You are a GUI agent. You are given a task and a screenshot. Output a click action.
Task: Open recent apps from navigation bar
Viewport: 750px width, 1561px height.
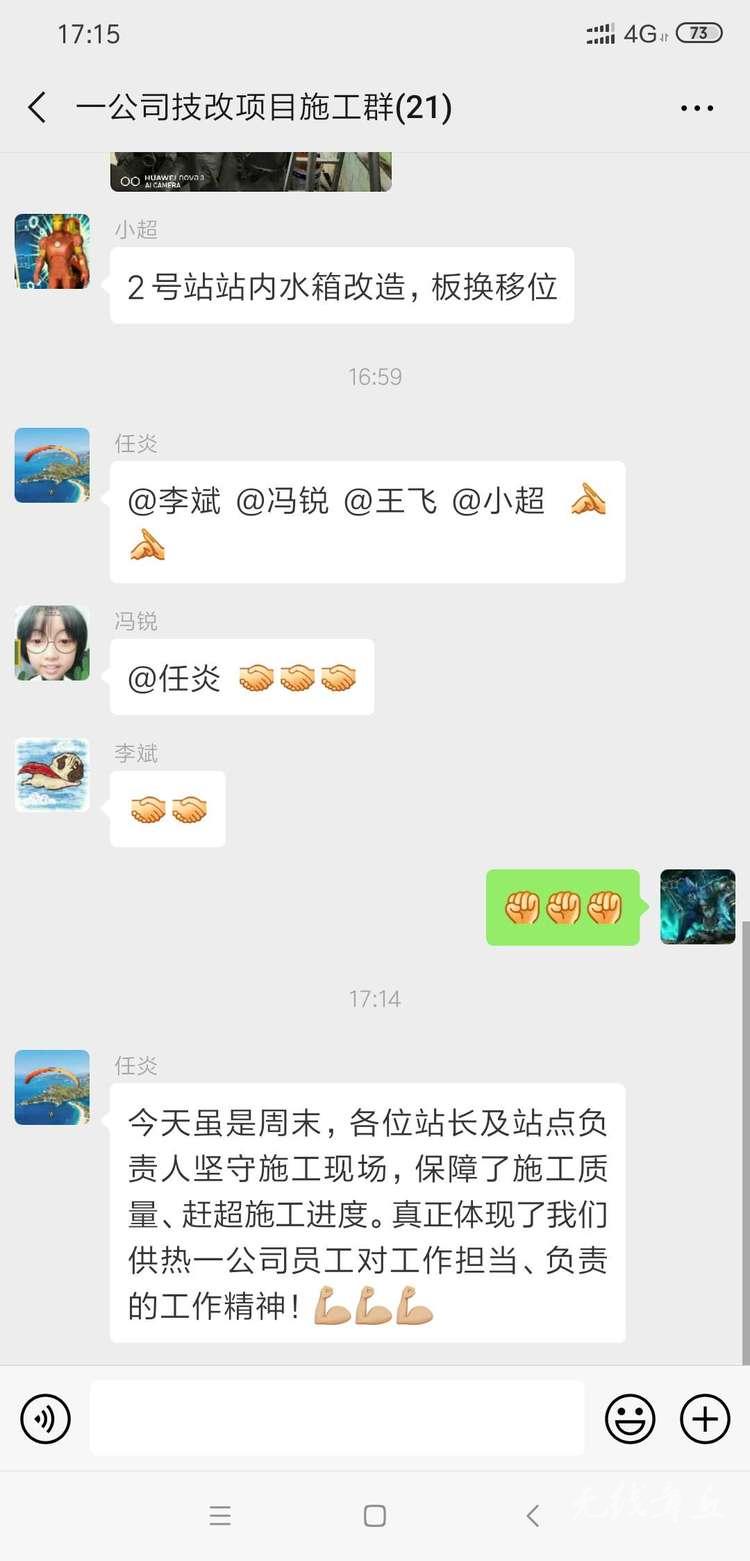[x=220, y=1515]
